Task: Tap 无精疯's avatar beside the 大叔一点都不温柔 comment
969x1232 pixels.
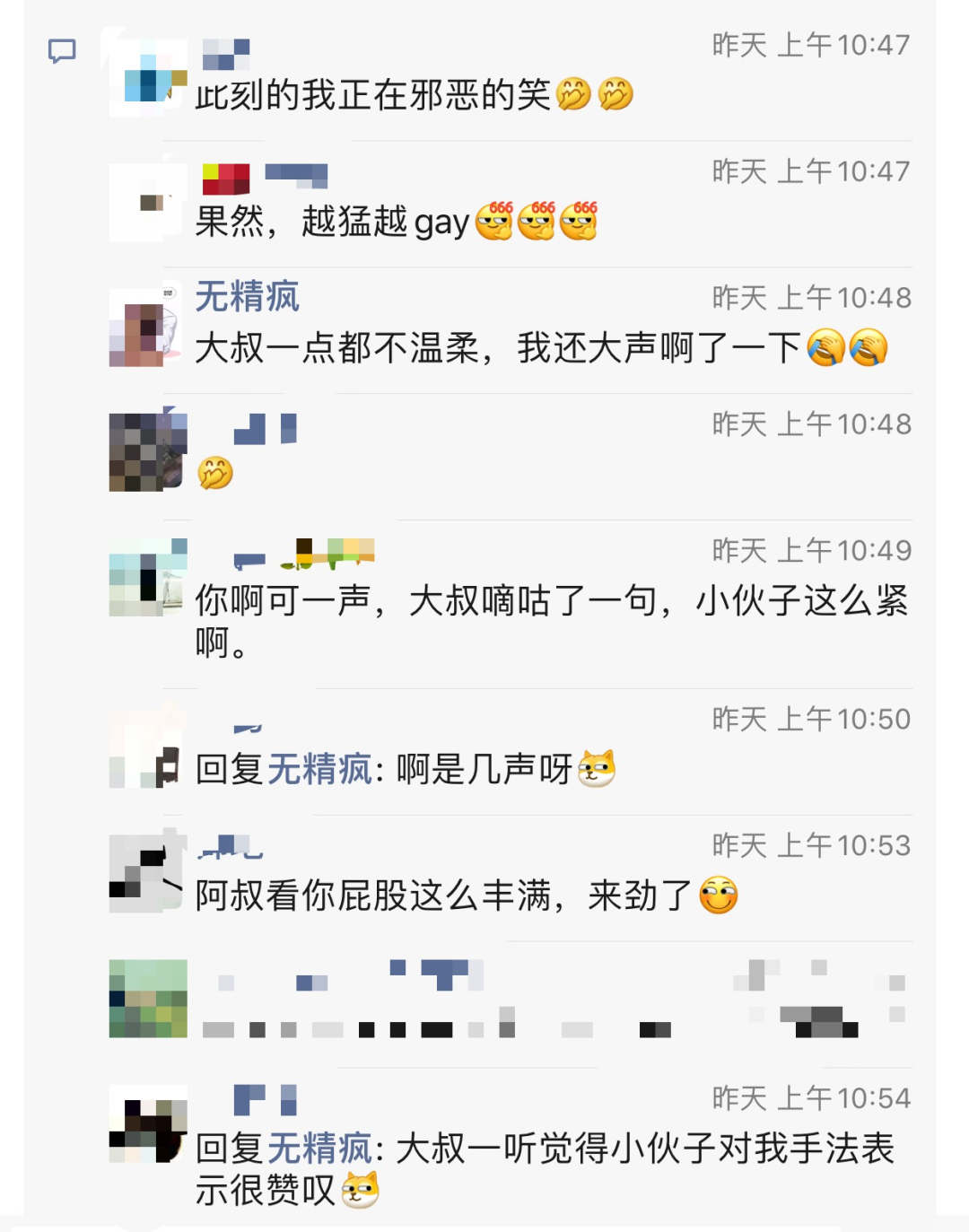Action: coord(148,328)
